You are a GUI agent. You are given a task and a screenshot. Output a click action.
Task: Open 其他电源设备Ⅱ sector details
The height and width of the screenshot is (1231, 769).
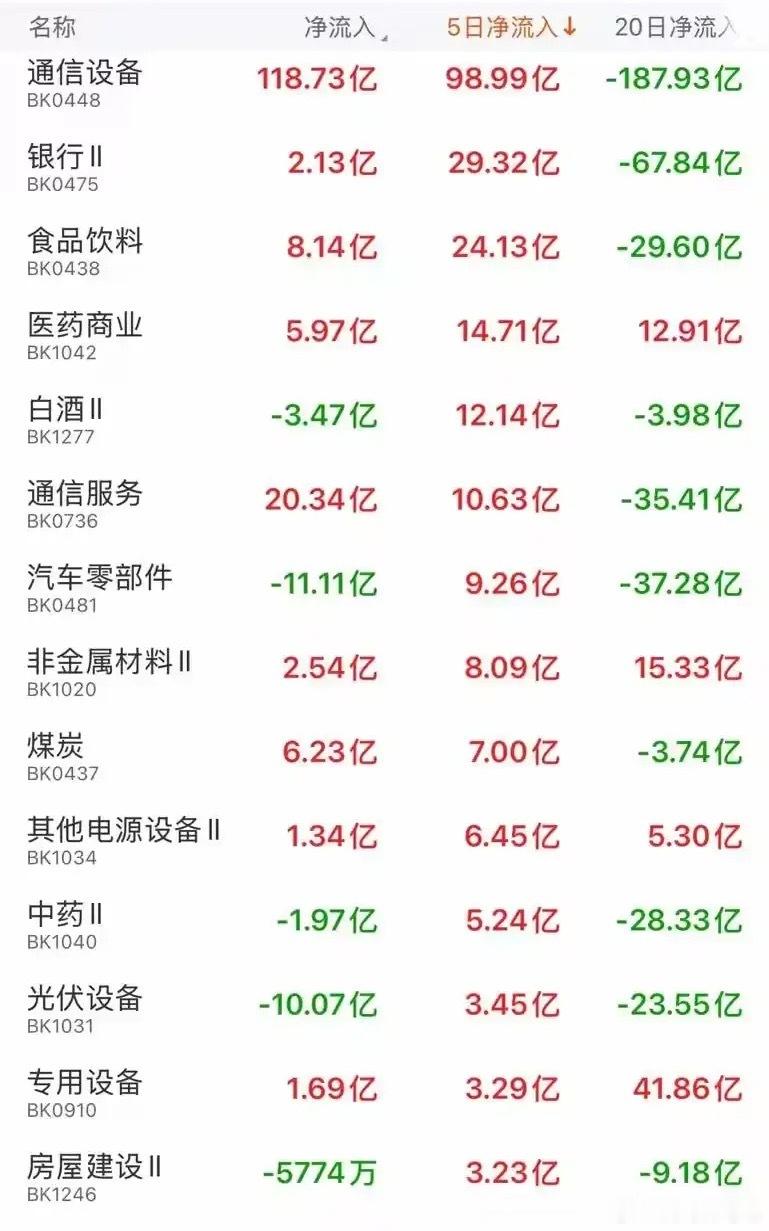point(384,839)
